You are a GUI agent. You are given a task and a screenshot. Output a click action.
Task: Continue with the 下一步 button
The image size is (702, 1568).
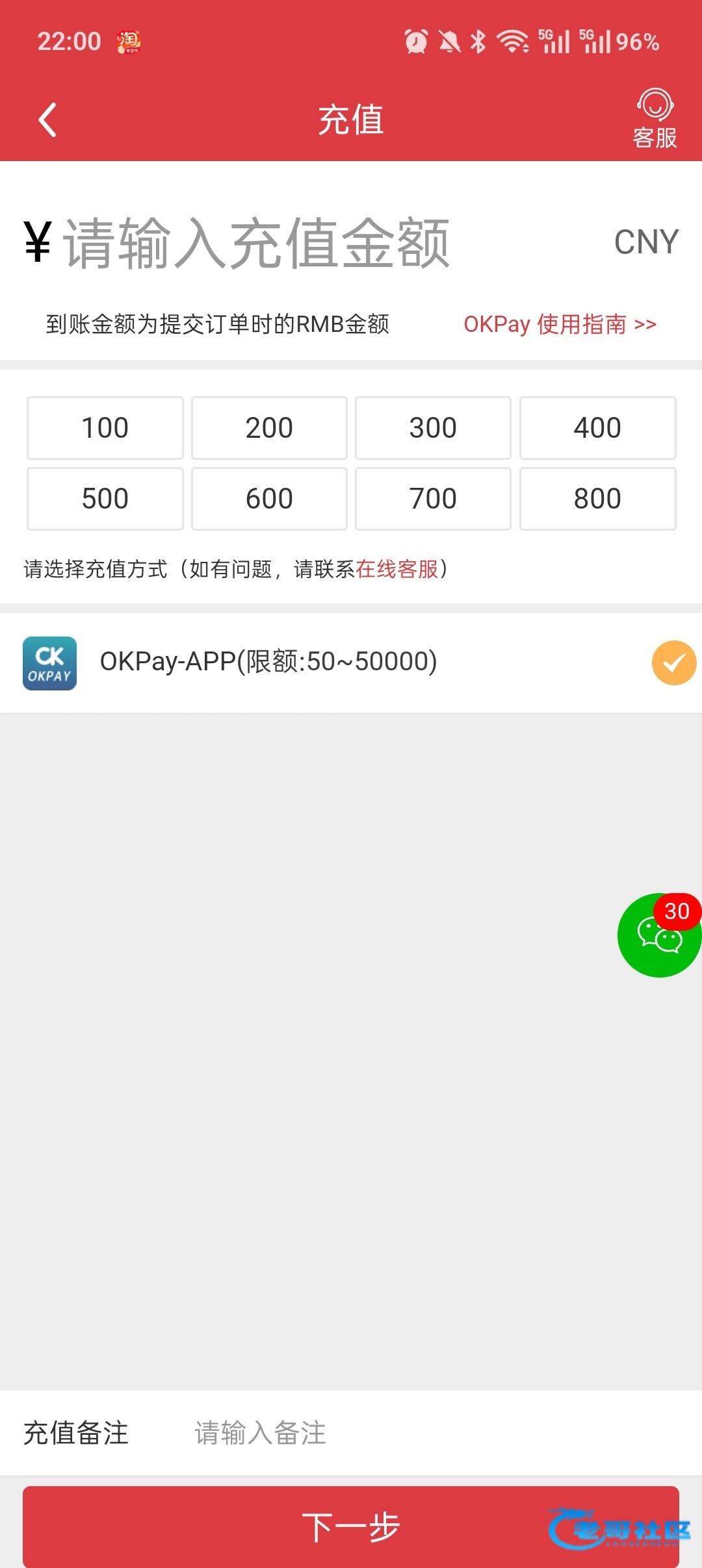pos(351,1526)
